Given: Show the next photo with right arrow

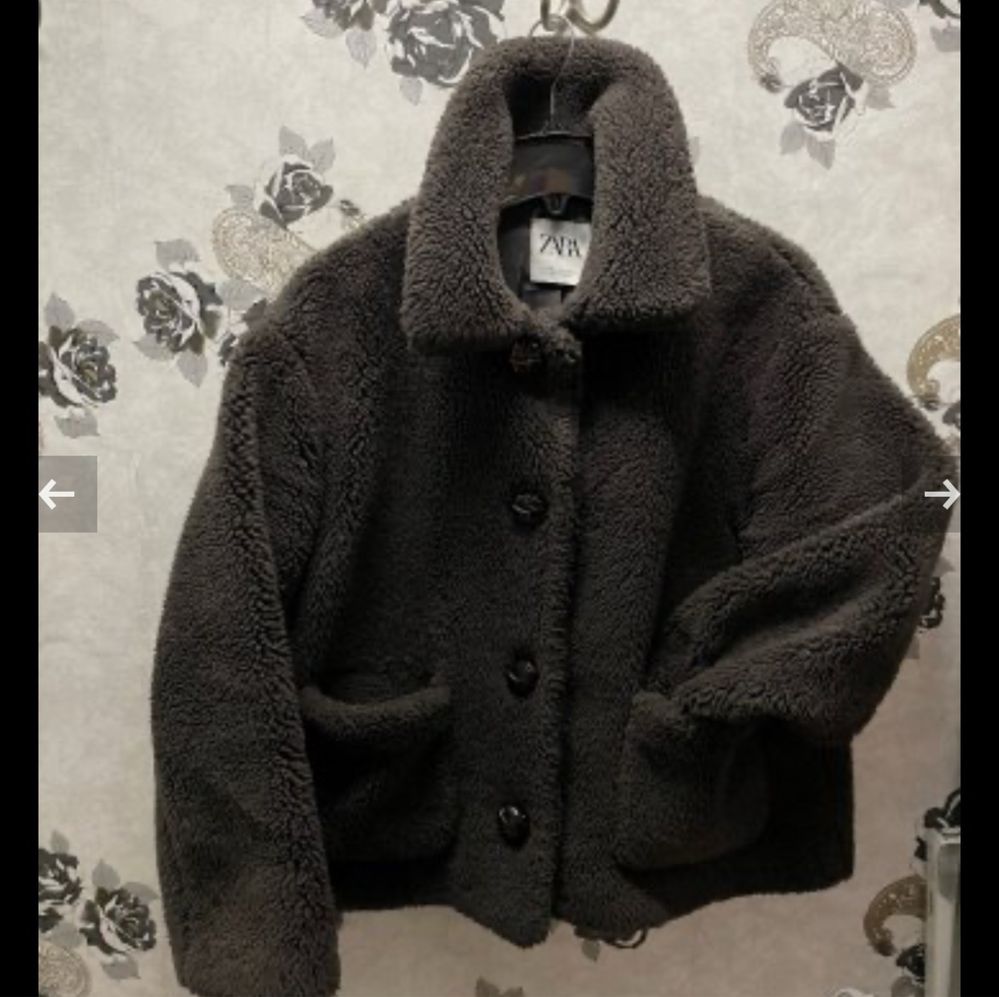Looking at the screenshot, I should tap(941, 494).
